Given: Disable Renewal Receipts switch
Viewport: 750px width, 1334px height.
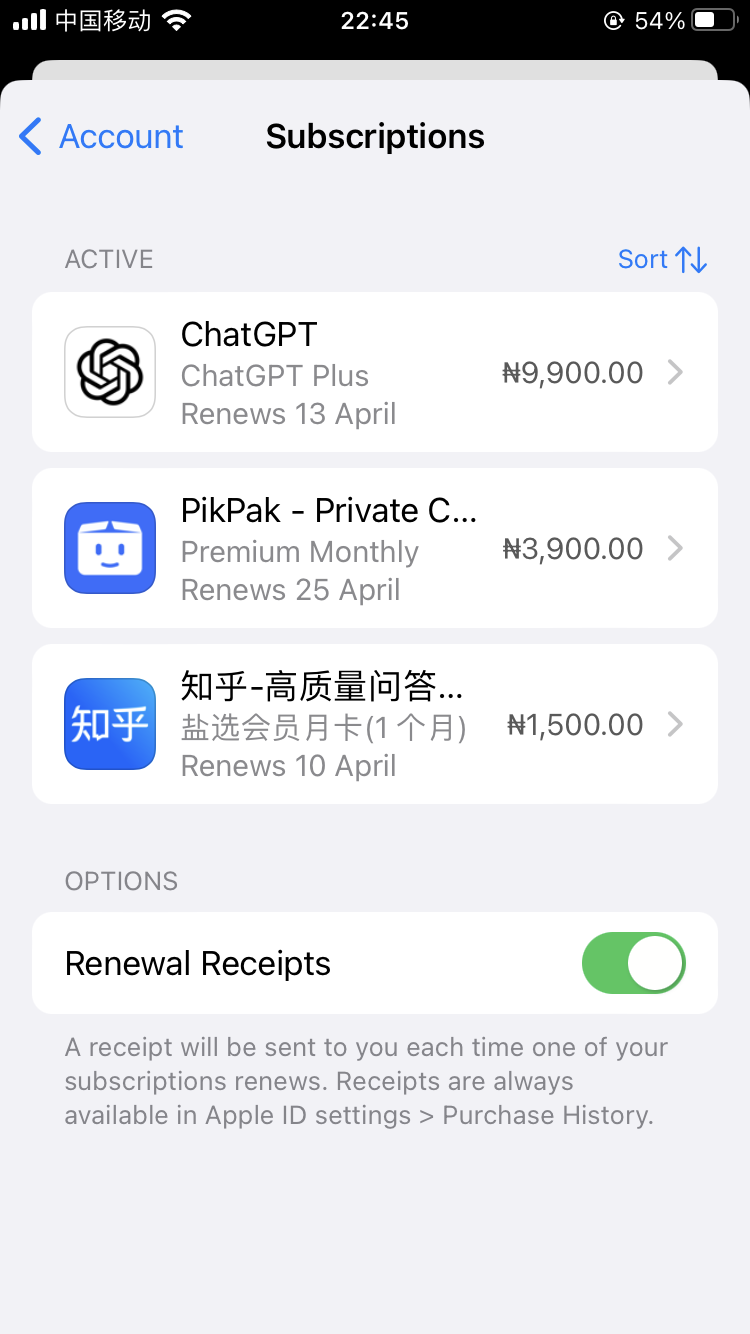Looking at the screenshot, I should click(634, 963).
